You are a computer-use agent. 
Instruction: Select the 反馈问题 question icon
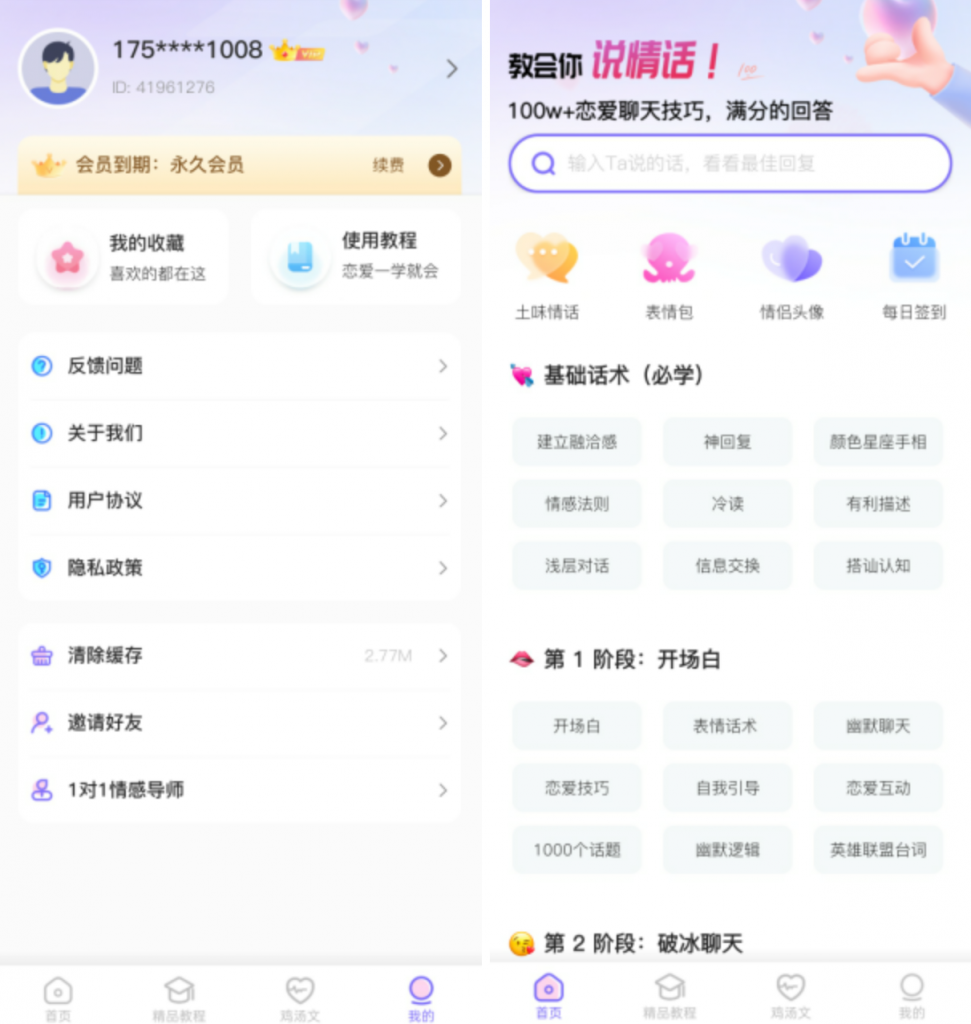coord(39,367)
